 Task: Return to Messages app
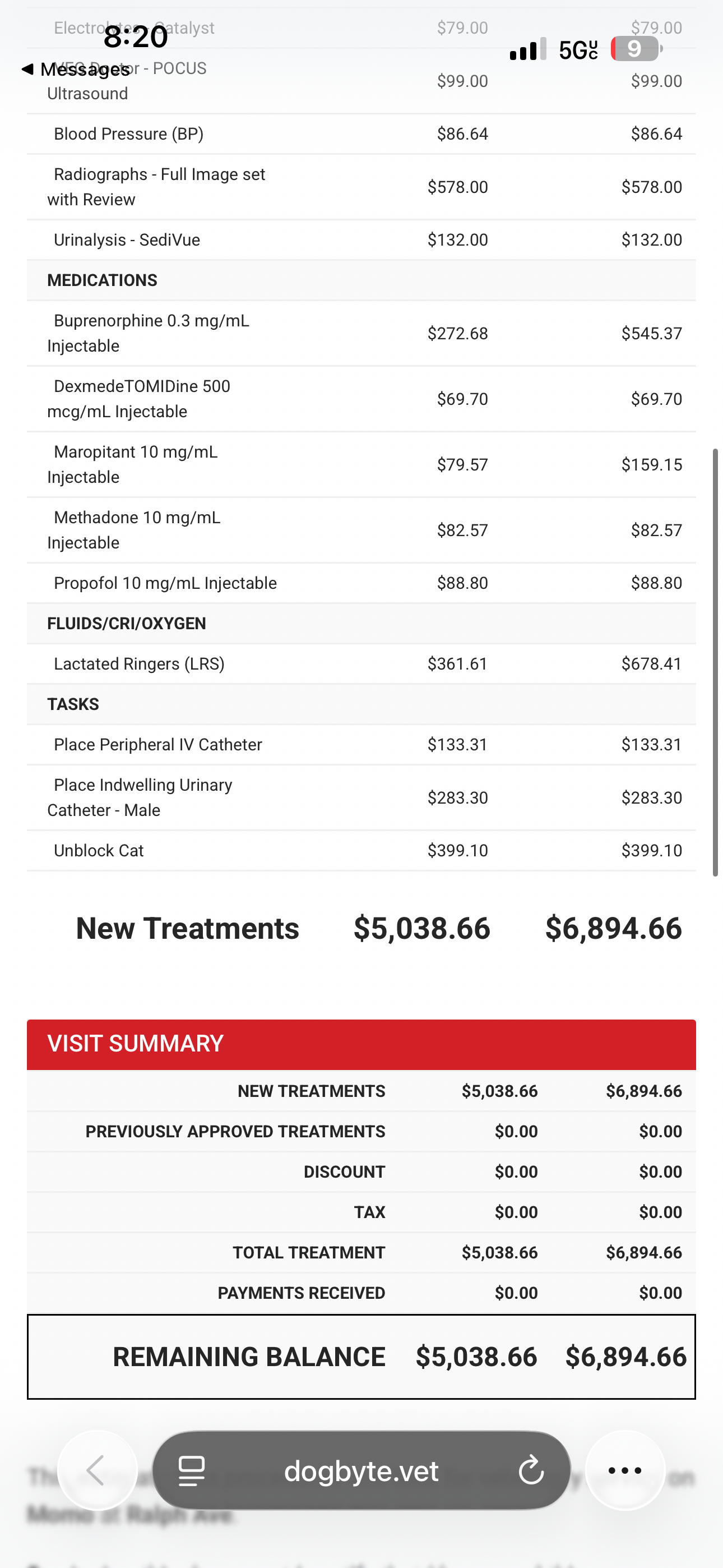76,70
